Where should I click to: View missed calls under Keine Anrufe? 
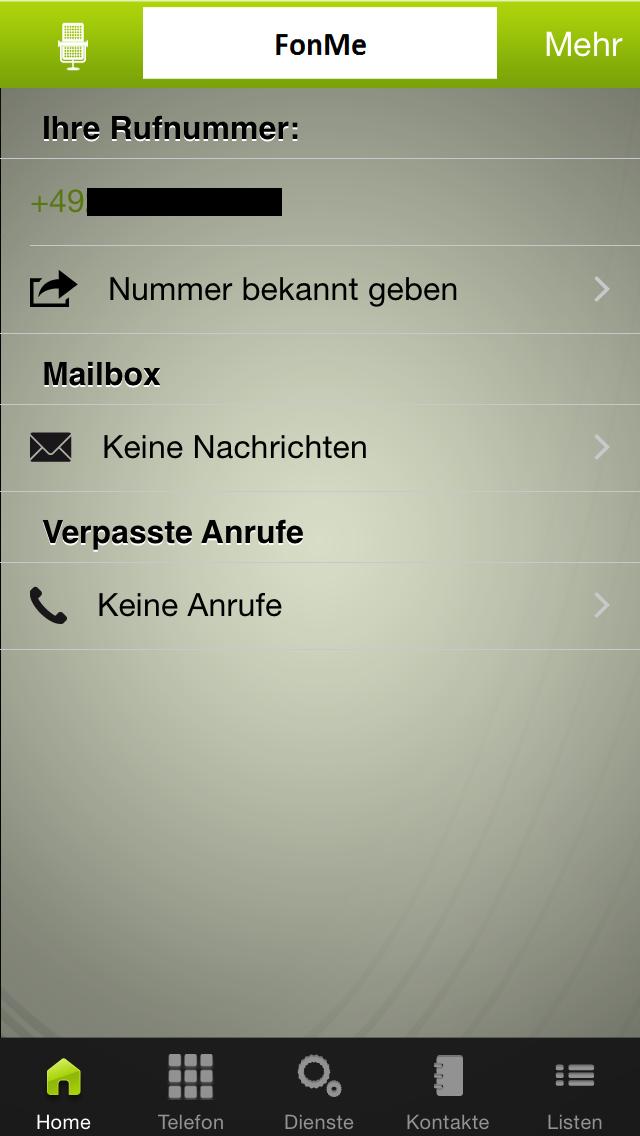click(x=320, y=605)
